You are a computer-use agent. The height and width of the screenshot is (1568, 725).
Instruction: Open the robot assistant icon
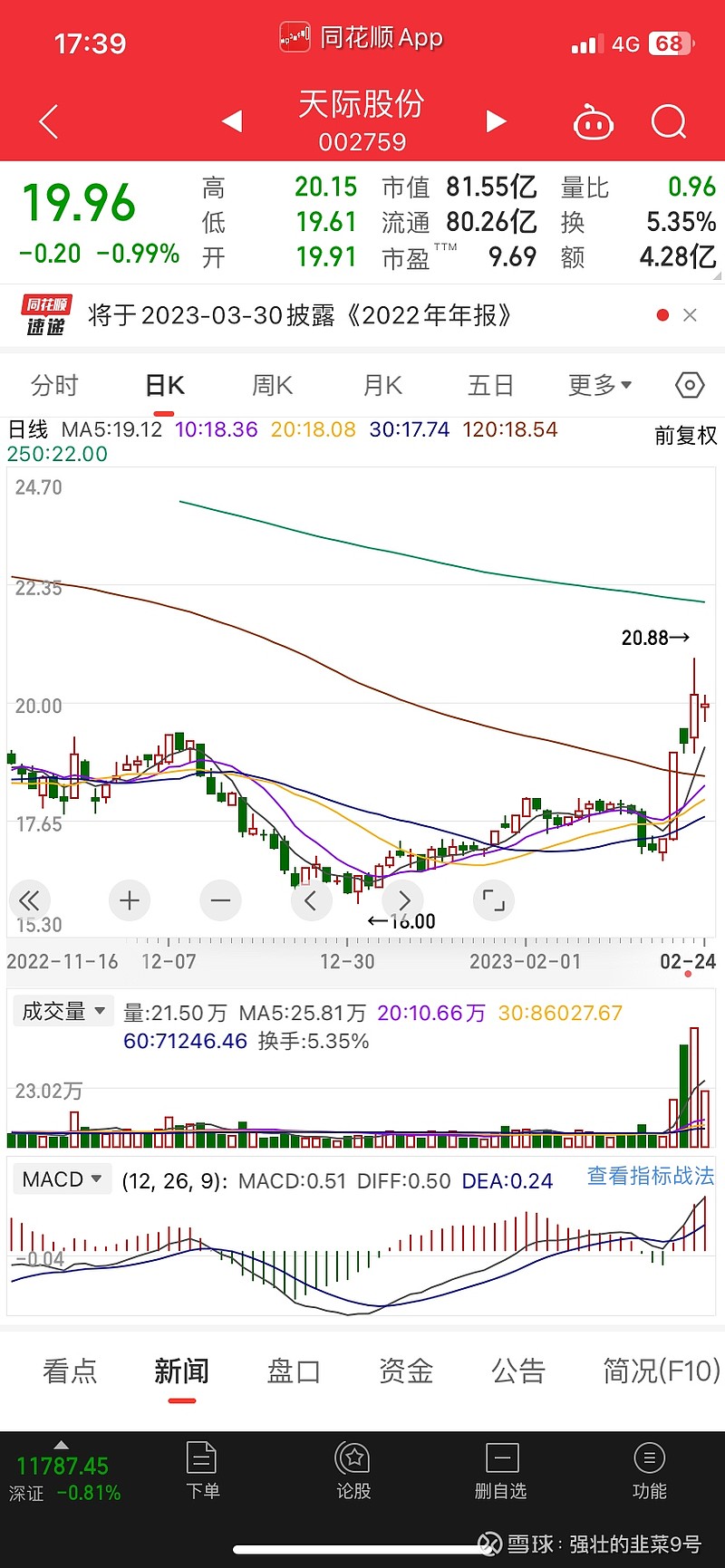[594, 121]
